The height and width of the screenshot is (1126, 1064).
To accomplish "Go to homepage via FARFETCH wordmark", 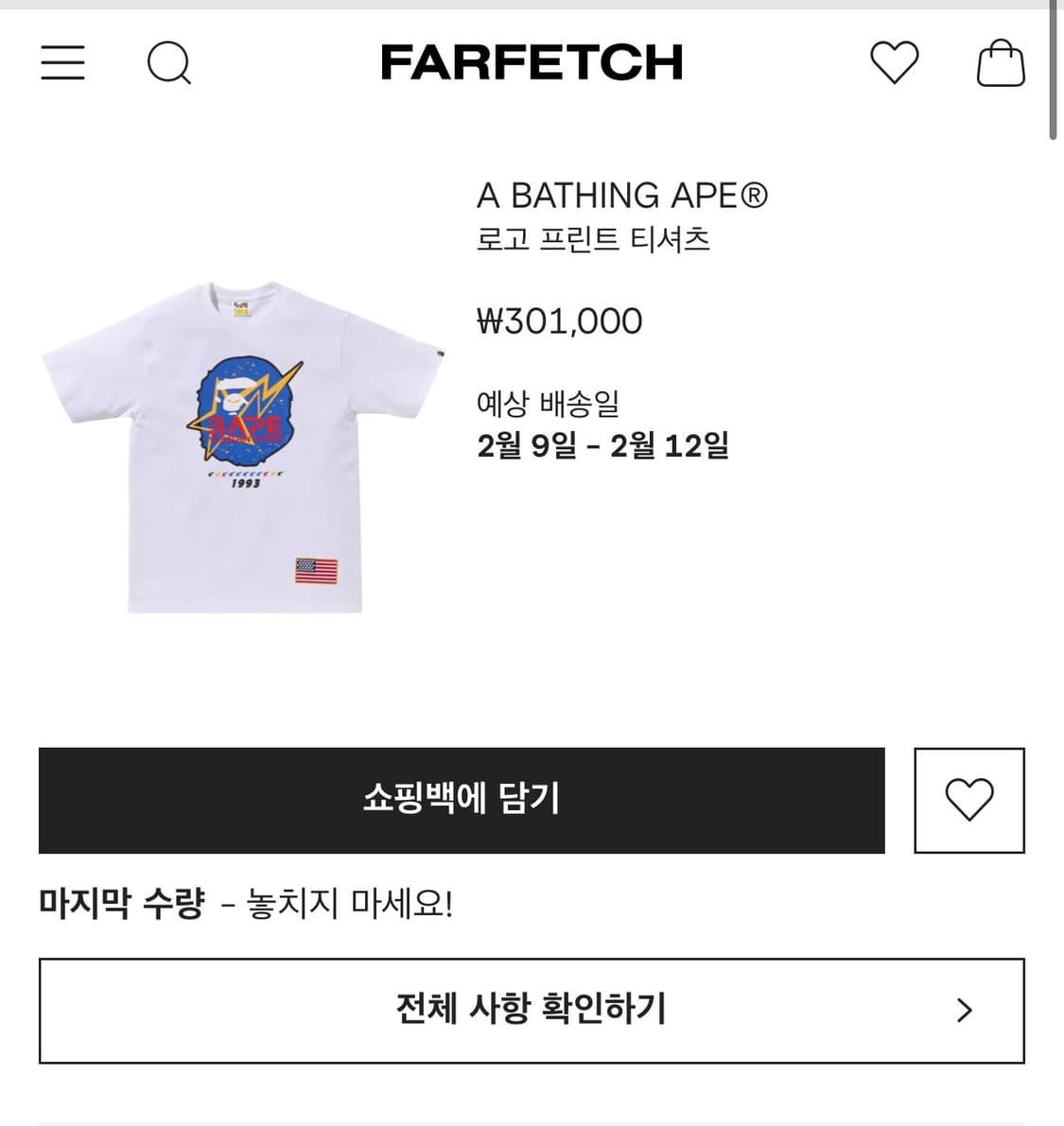I will coord(532,62).
